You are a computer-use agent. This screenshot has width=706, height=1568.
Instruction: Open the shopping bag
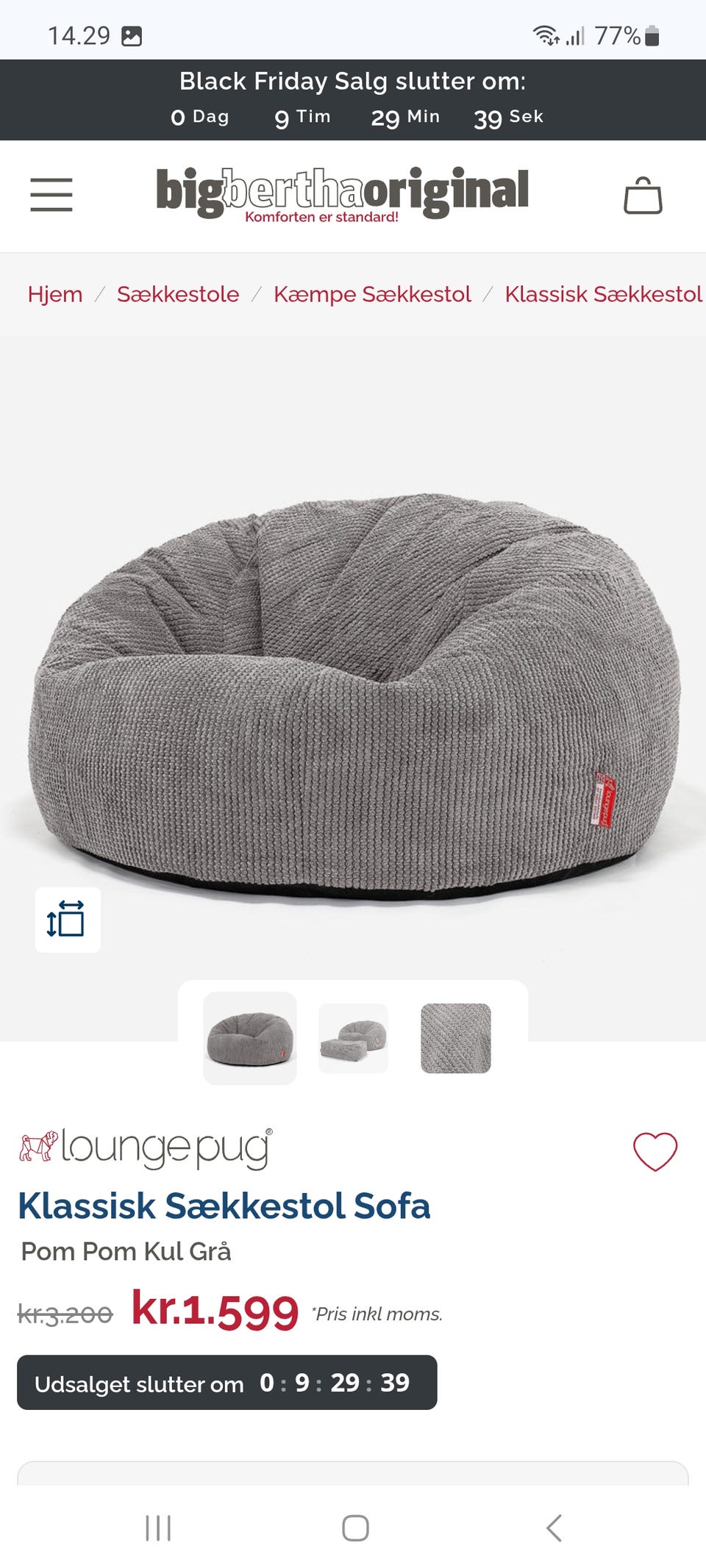coord(643,196)
